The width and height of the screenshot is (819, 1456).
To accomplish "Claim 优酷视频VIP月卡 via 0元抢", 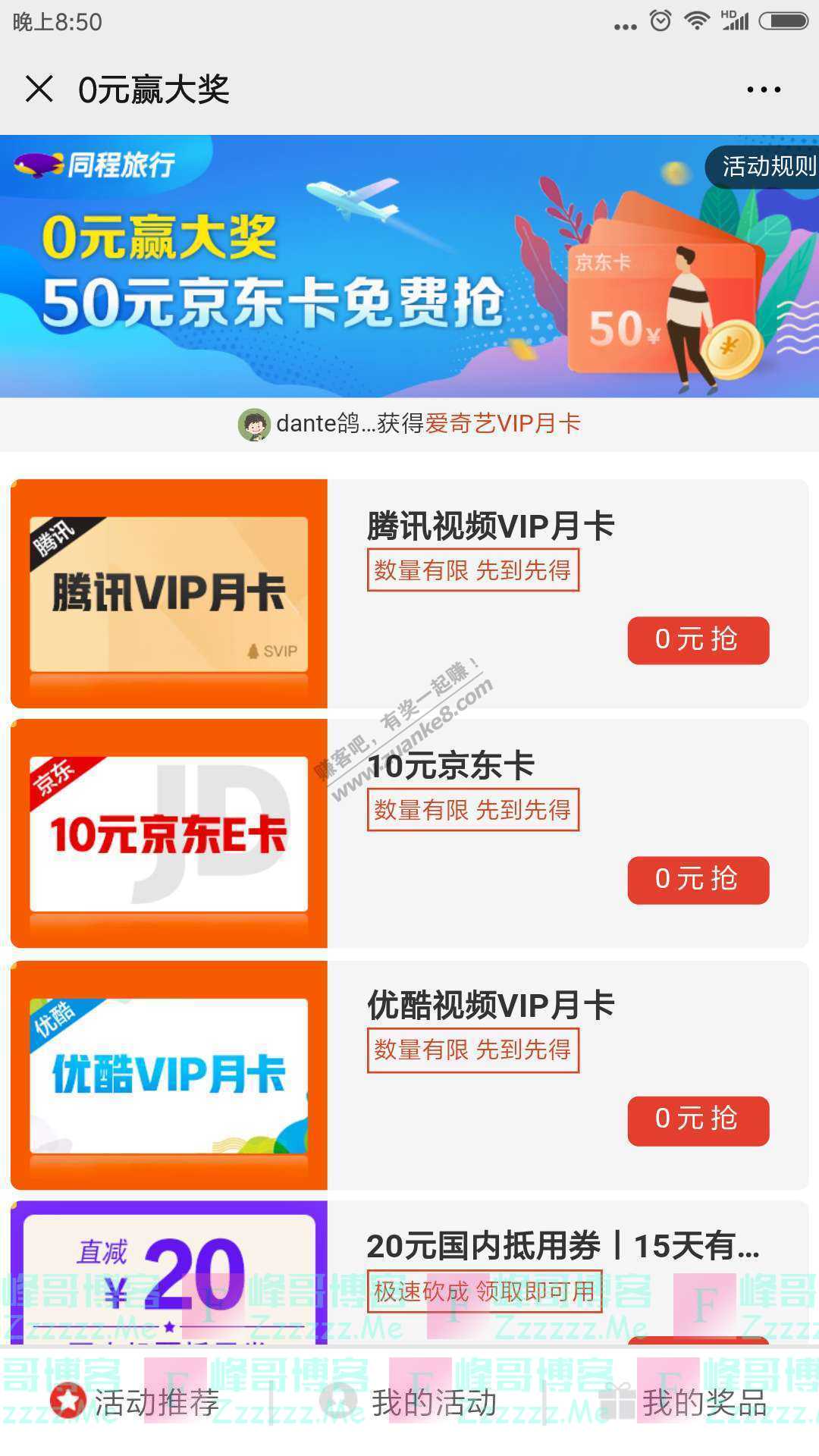I will (x=698, y=1119).
